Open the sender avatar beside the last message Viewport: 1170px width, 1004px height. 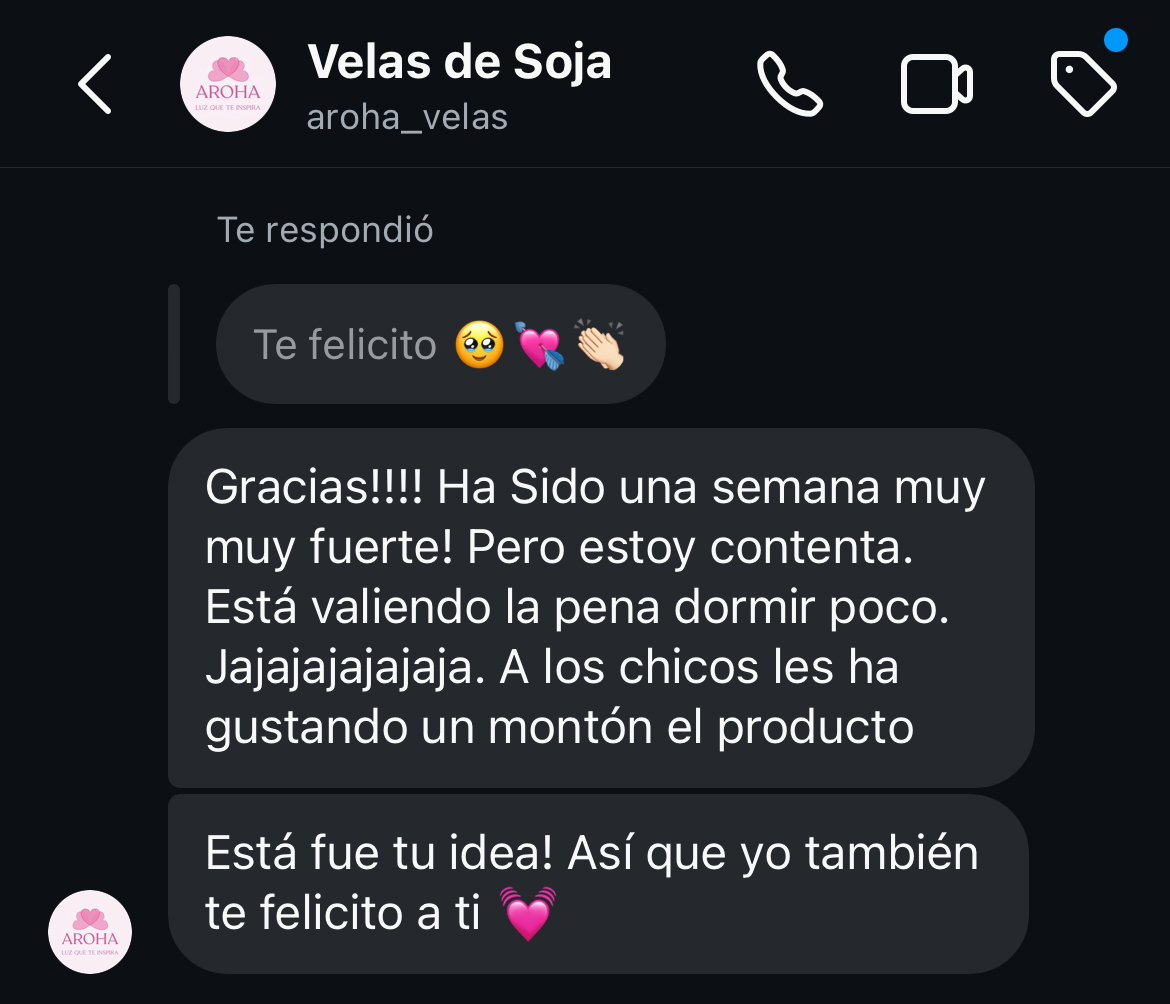click(x=90, y=932)
